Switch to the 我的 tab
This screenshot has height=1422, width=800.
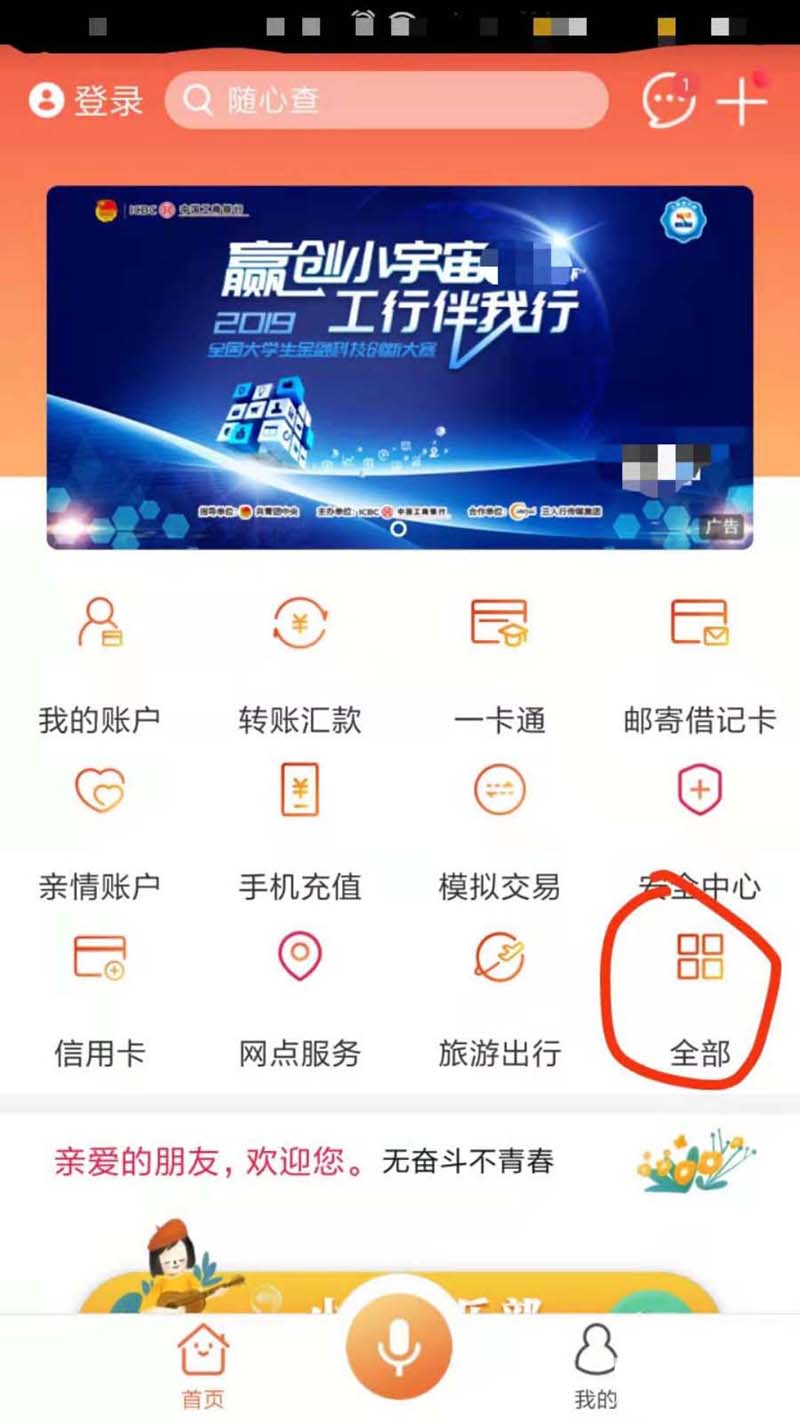596,1366
